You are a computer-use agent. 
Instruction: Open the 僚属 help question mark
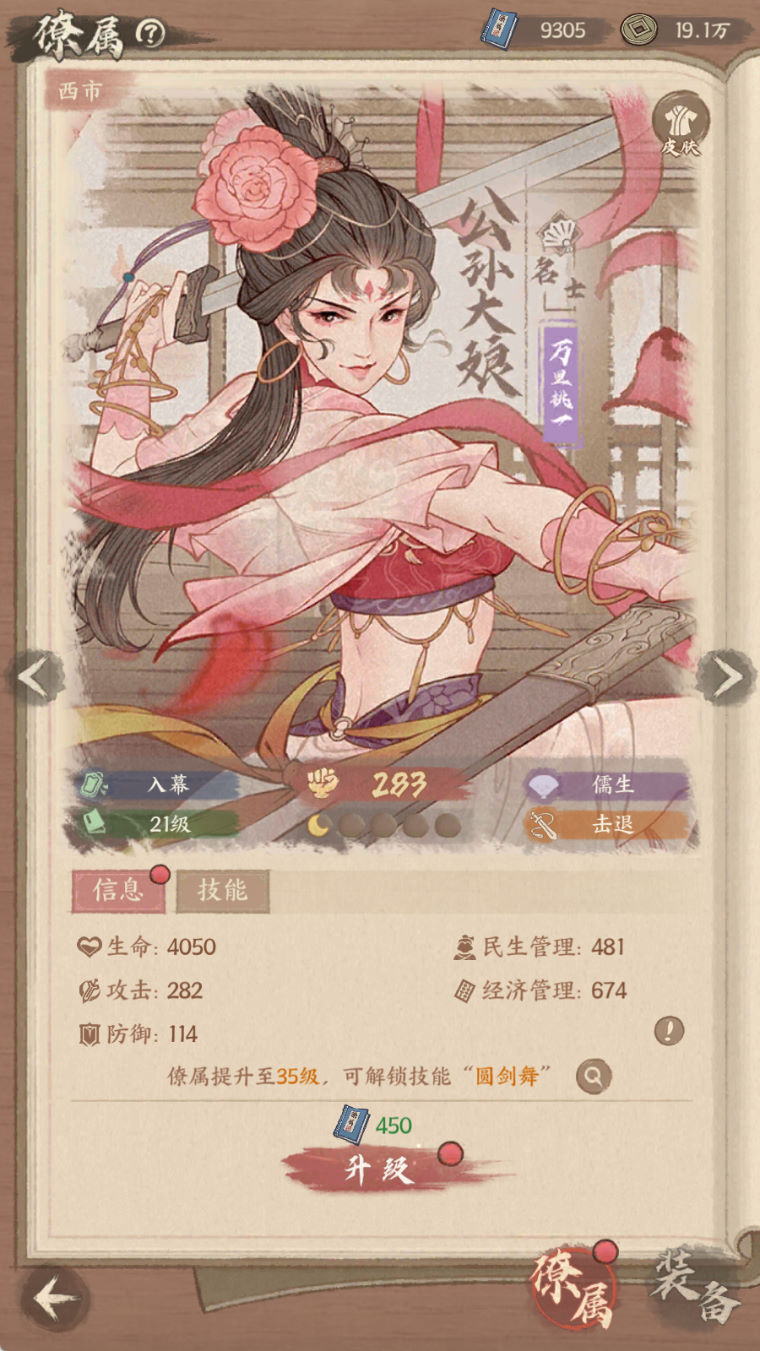[x=150, y=34]
